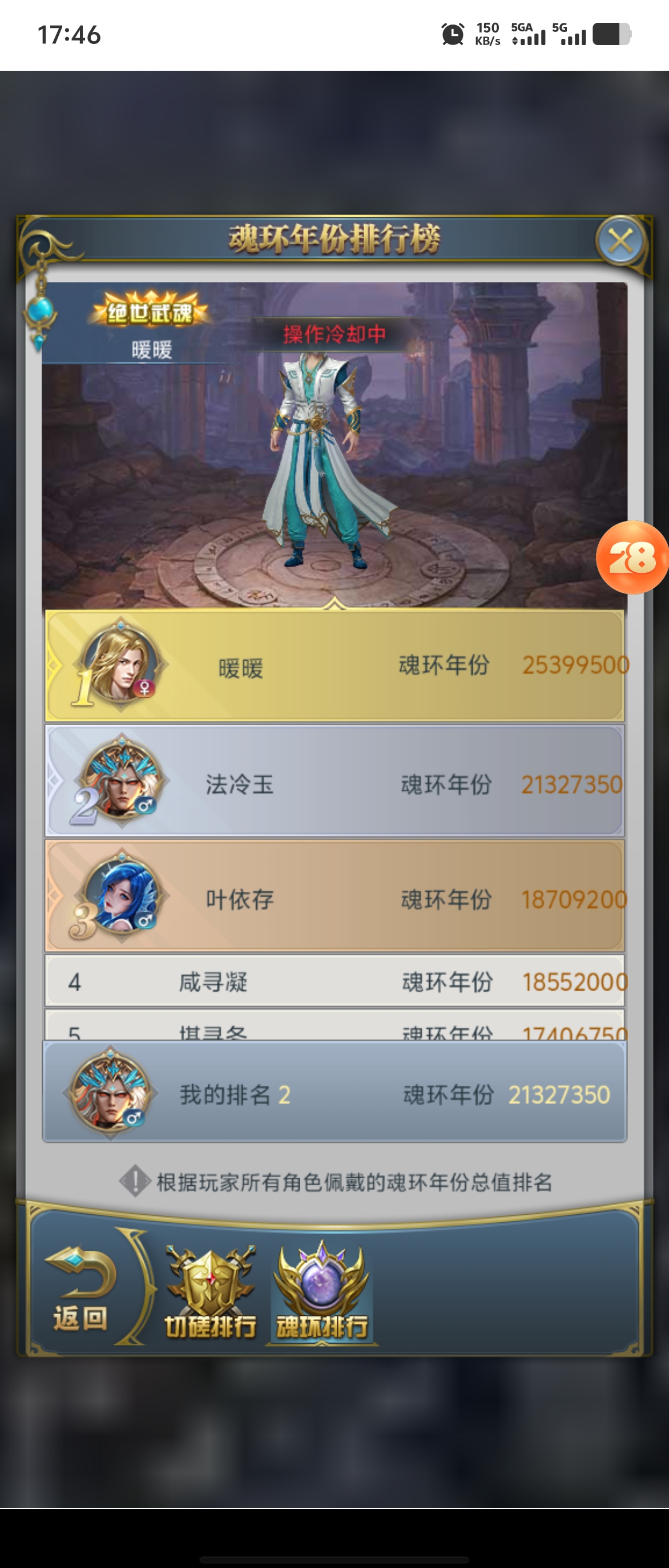Viewport: 669px width, 1568px height.
Task: Tap the orange 28 floating bubble
Action: coord(632,557)
